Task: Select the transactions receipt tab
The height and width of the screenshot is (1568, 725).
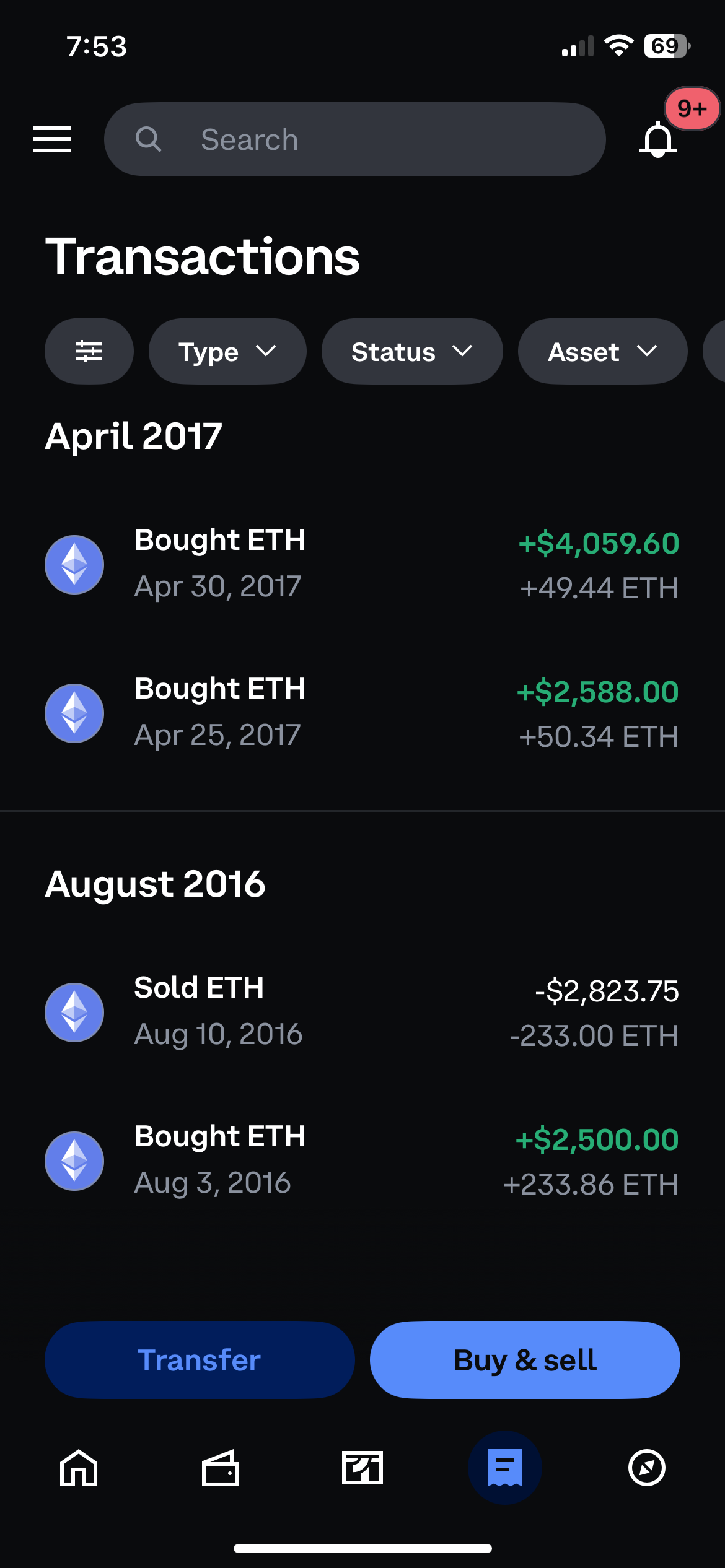Action: pyautogui.click(x=505, y=1468)
